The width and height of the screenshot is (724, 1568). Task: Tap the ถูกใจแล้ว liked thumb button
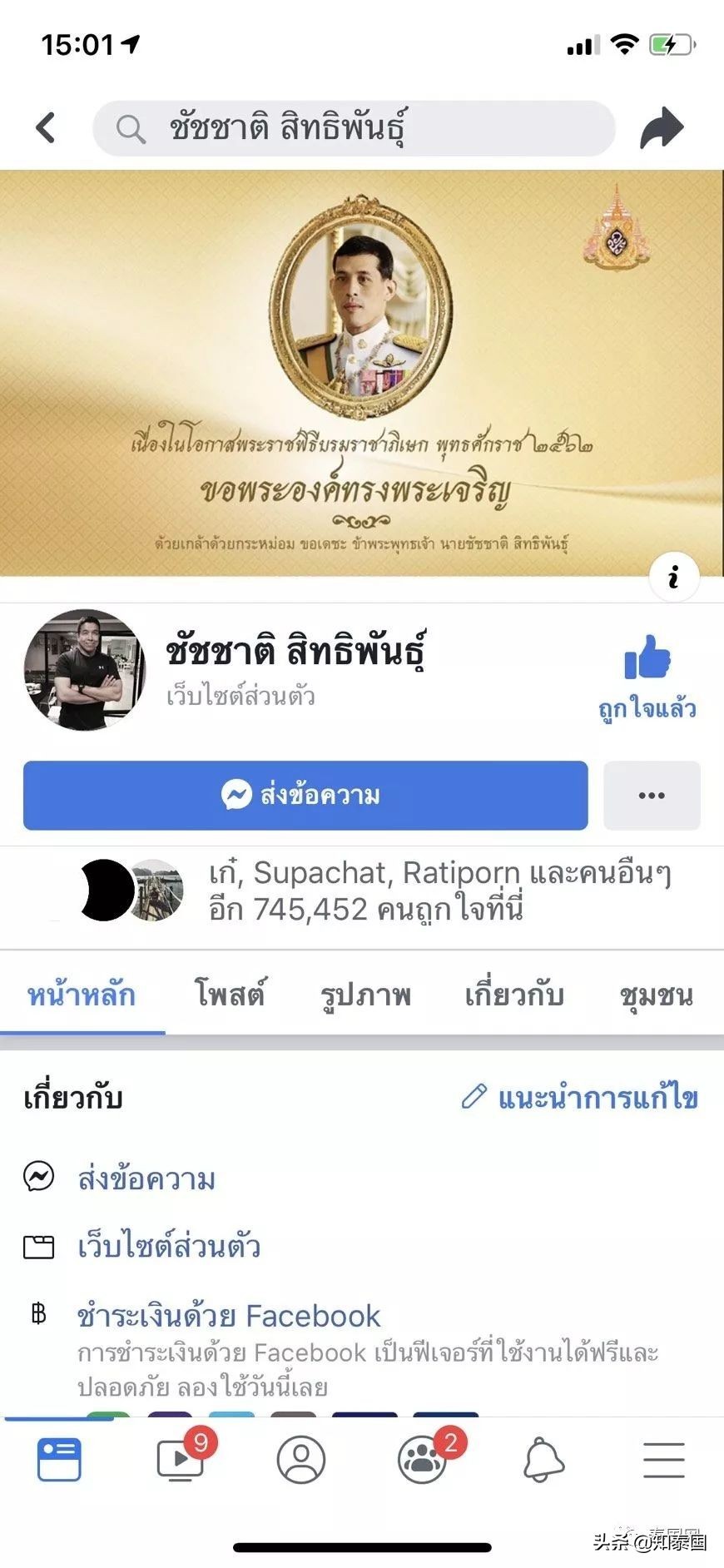647,676
